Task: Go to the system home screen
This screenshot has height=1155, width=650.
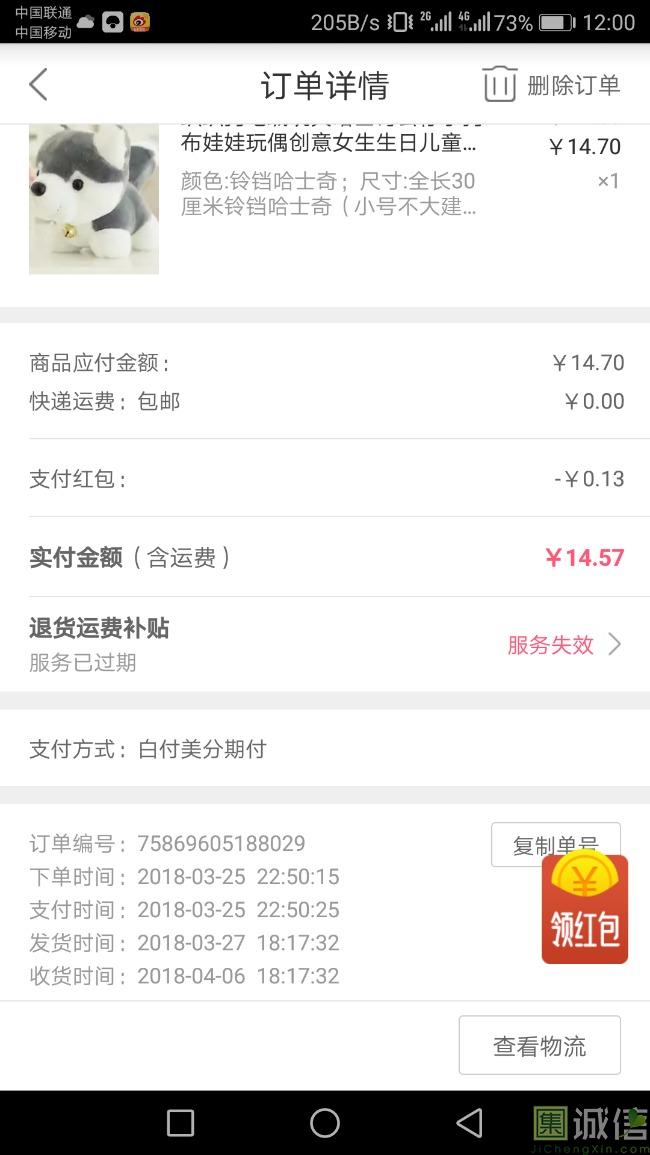Action: (x=325, y=1123)
